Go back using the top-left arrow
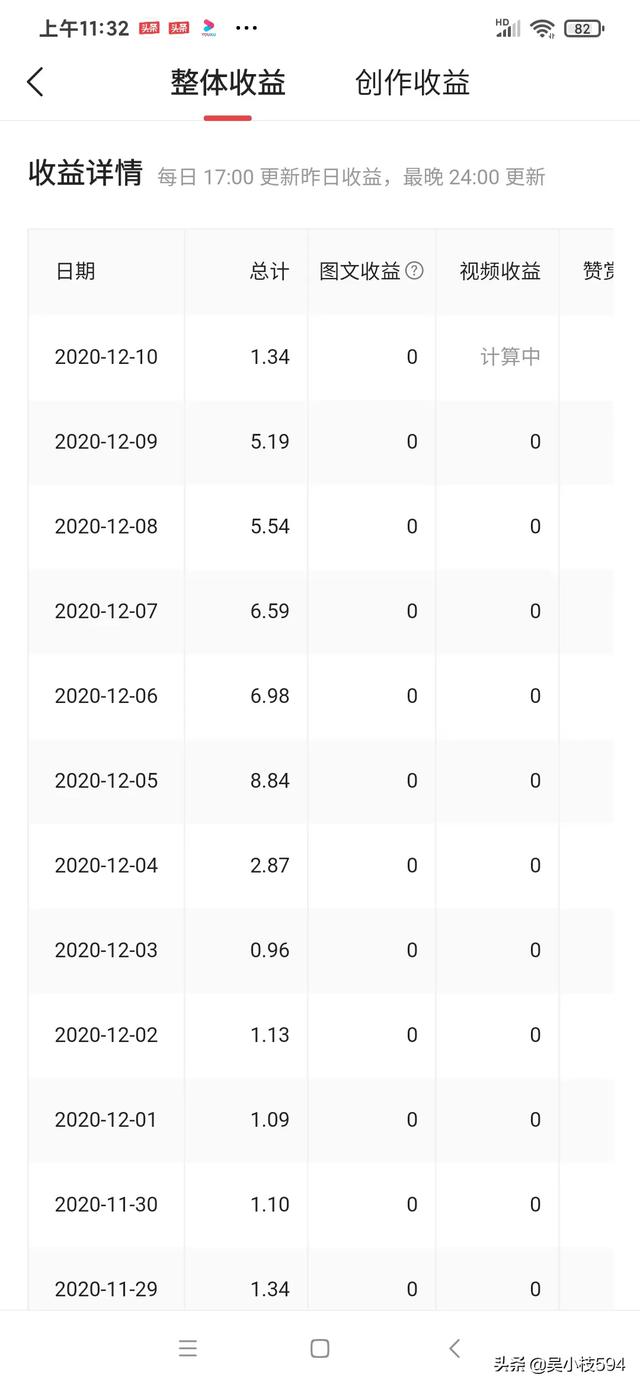 [x=36, y=82]
